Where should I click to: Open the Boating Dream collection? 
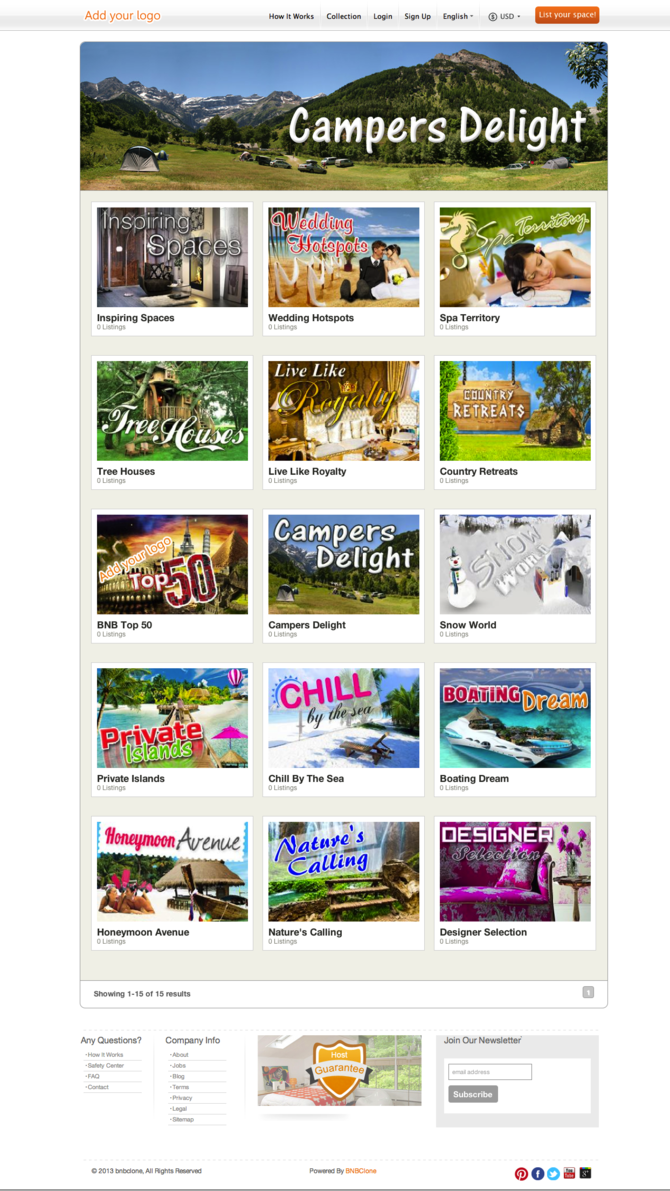[x=515, y=718]
